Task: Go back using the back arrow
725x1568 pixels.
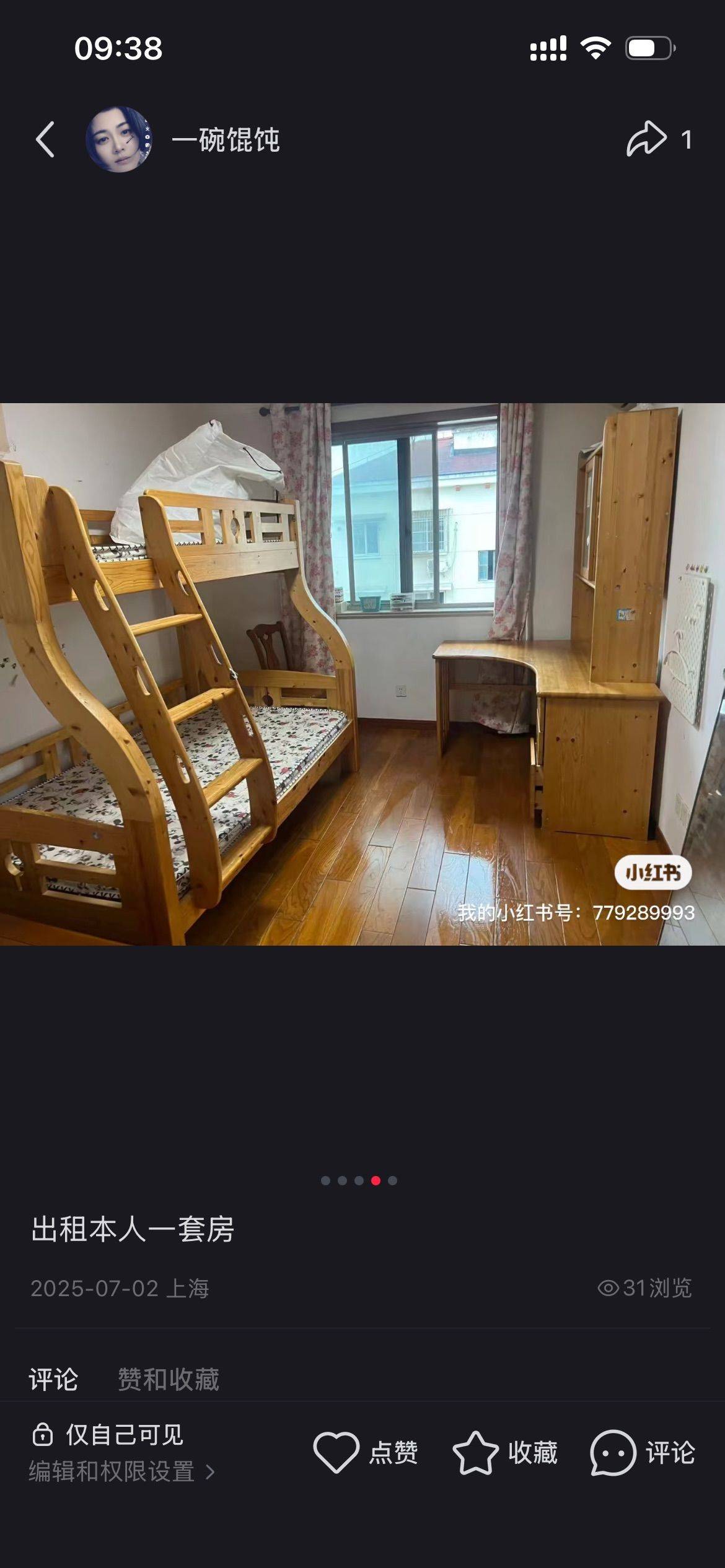Action: pos(45,139)
